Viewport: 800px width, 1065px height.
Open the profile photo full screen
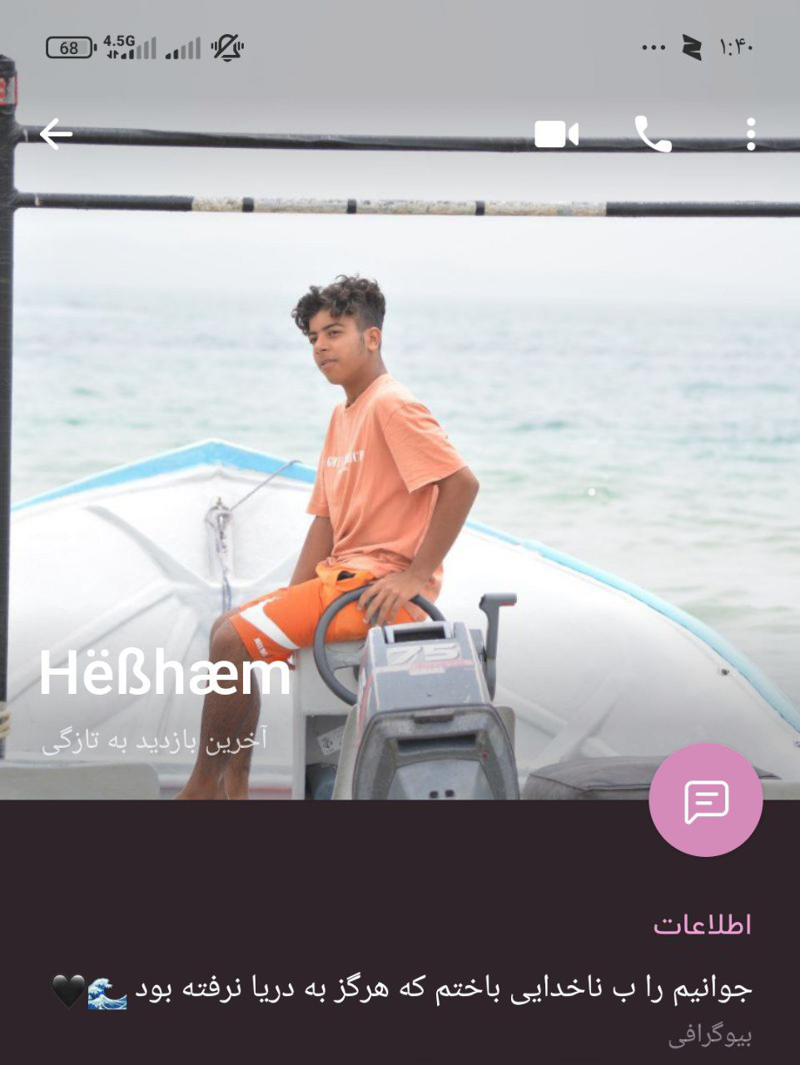pyautogui.click(x=400, y=450)
